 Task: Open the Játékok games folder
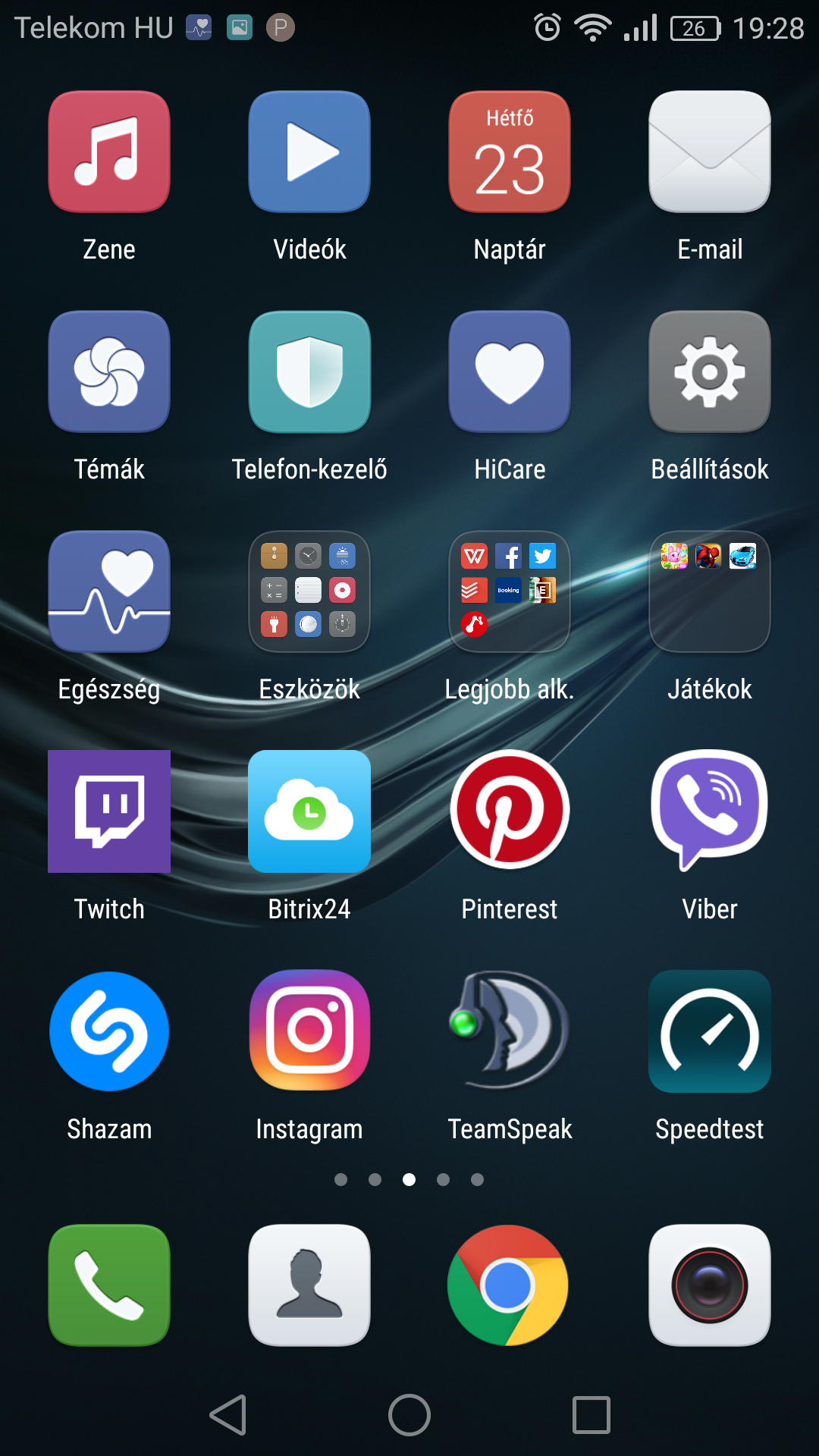click(710, 591)
